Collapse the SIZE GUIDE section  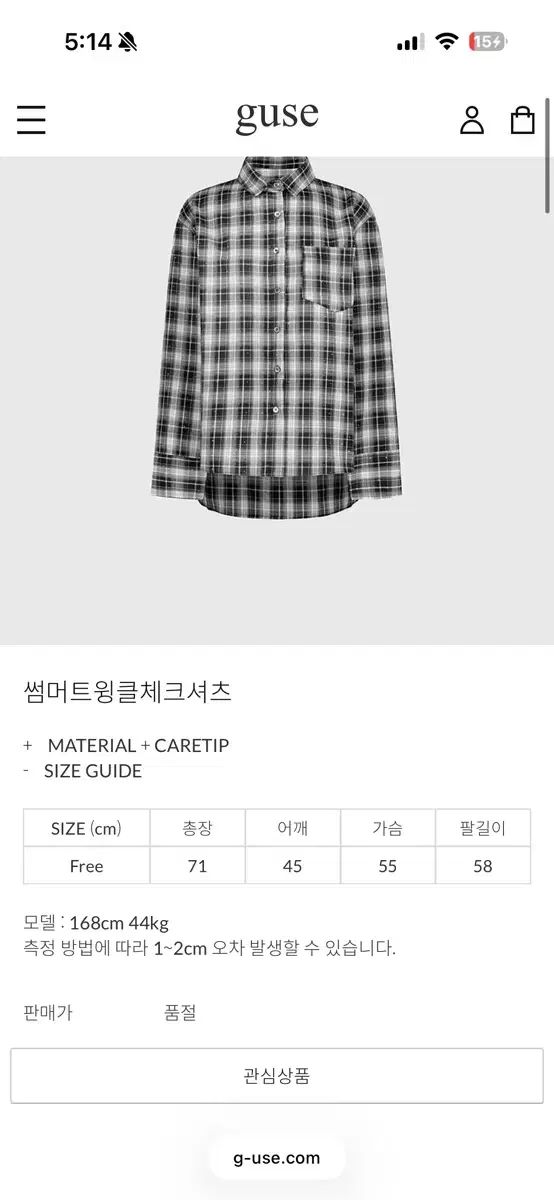(x=83, y=771)
